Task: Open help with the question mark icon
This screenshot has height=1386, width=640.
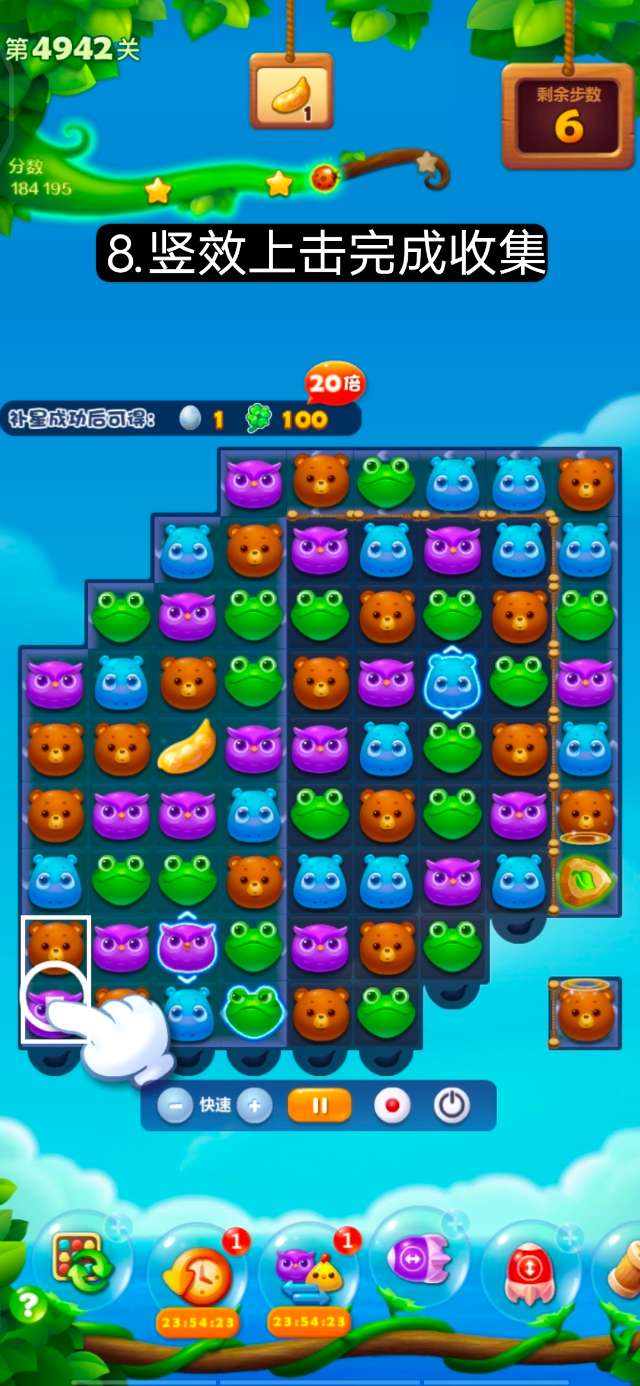Action: pyautogui.click(x=26, y=1305)
